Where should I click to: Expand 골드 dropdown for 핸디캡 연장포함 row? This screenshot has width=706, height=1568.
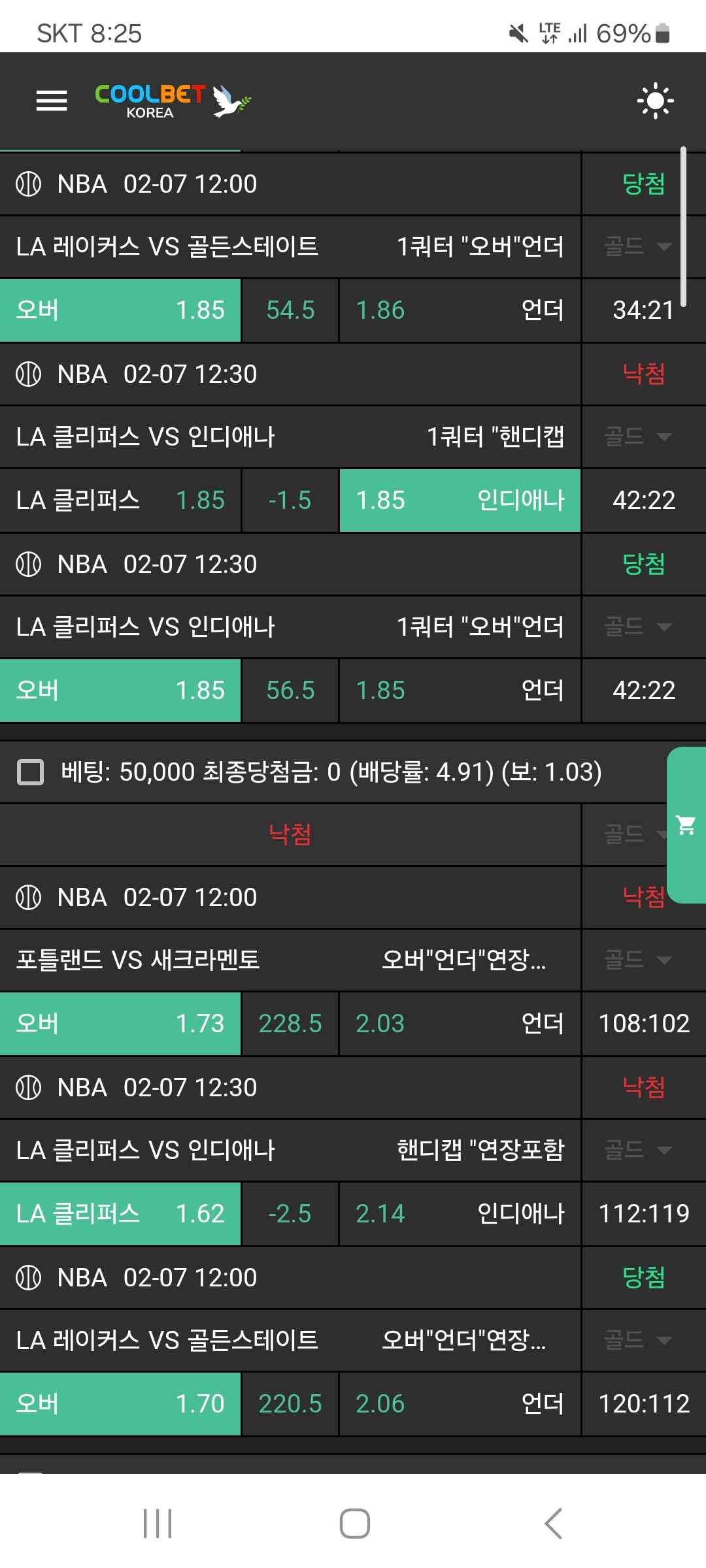pos(637,1150)
